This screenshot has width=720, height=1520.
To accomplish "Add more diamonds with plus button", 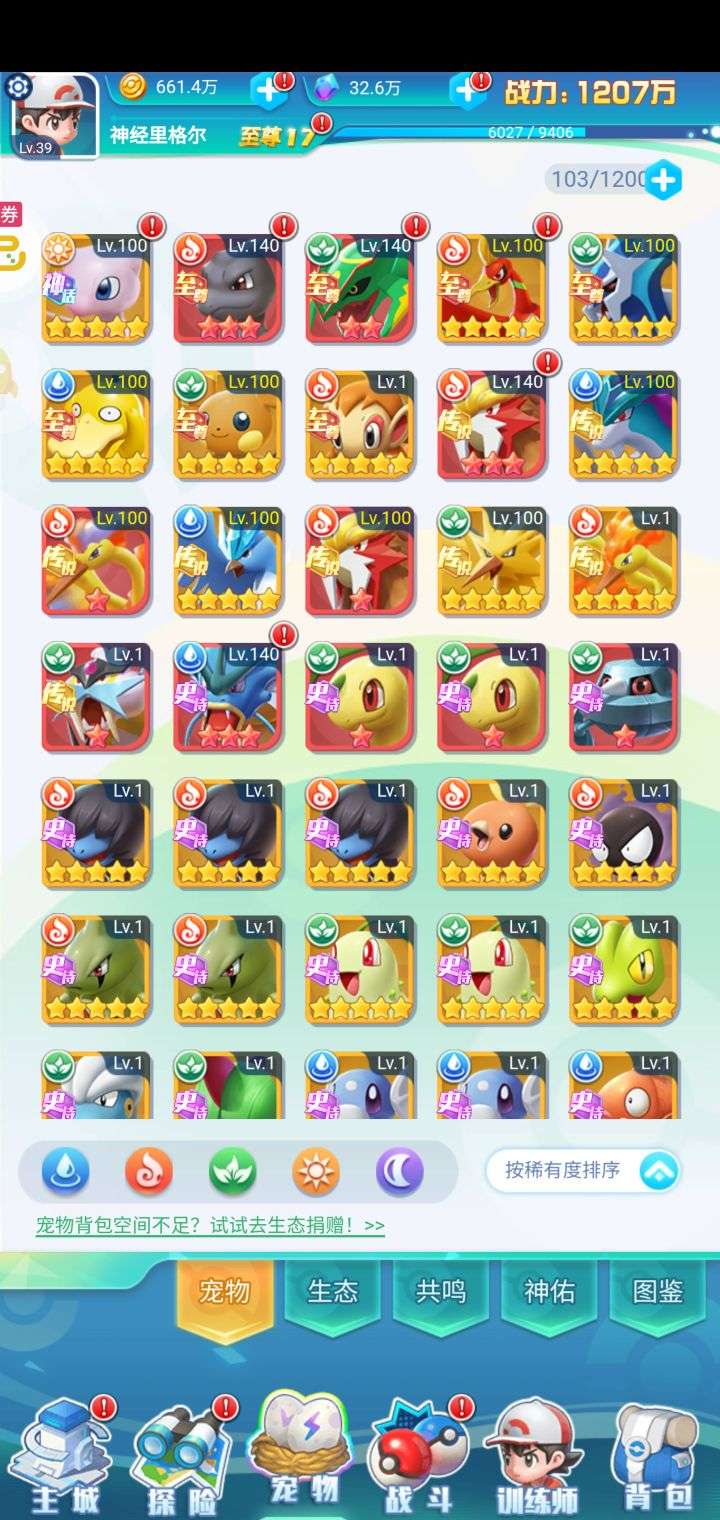I will tap(467, 90).
